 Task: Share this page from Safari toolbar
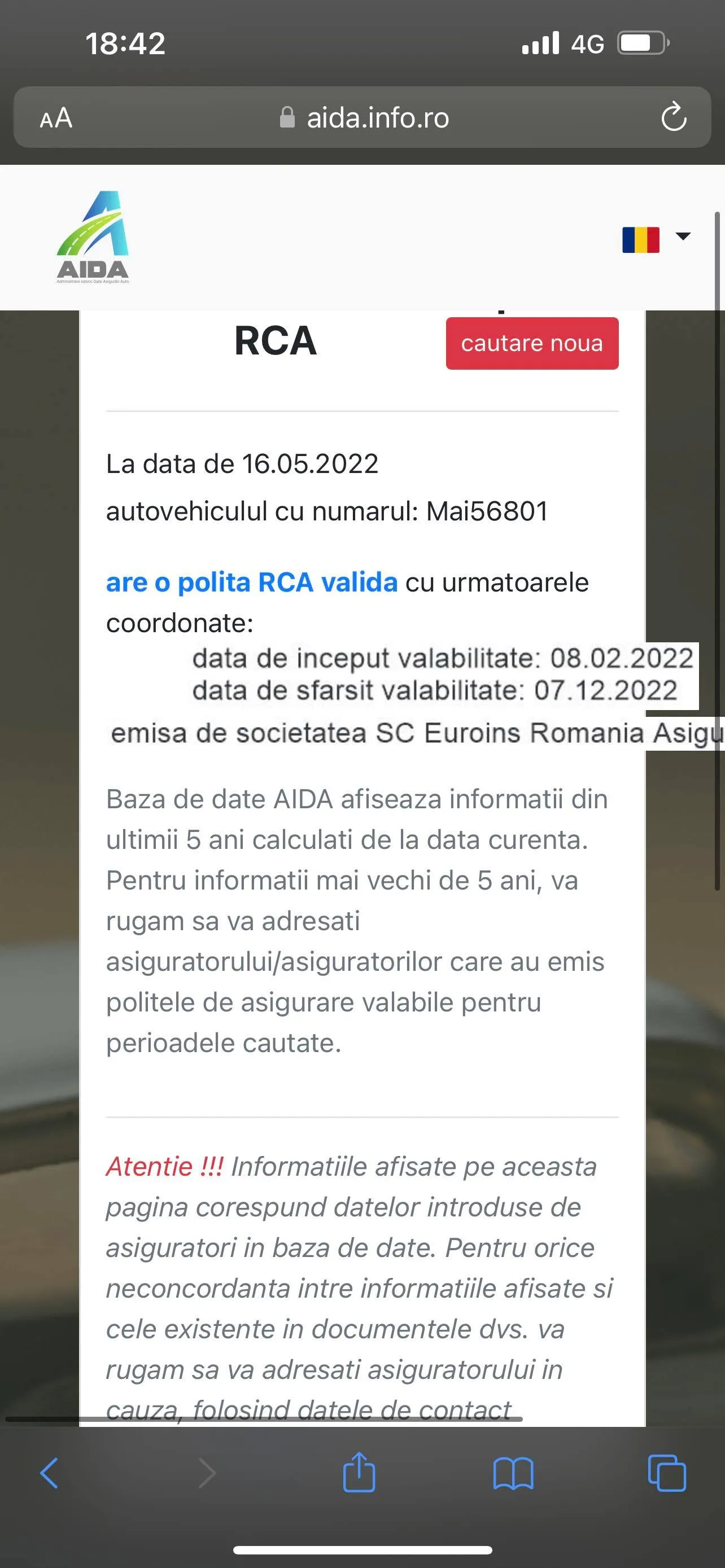click(x=359, y=1473)
